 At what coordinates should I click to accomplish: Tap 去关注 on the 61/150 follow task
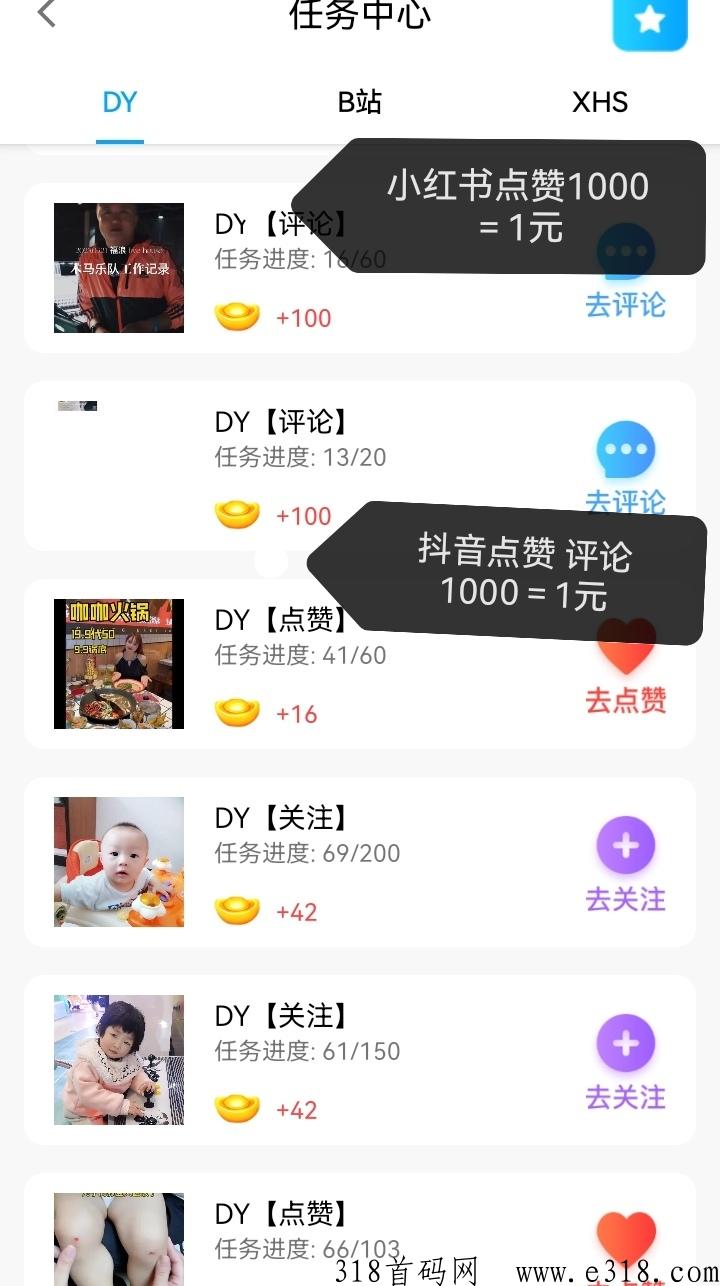click(626, 1062)
